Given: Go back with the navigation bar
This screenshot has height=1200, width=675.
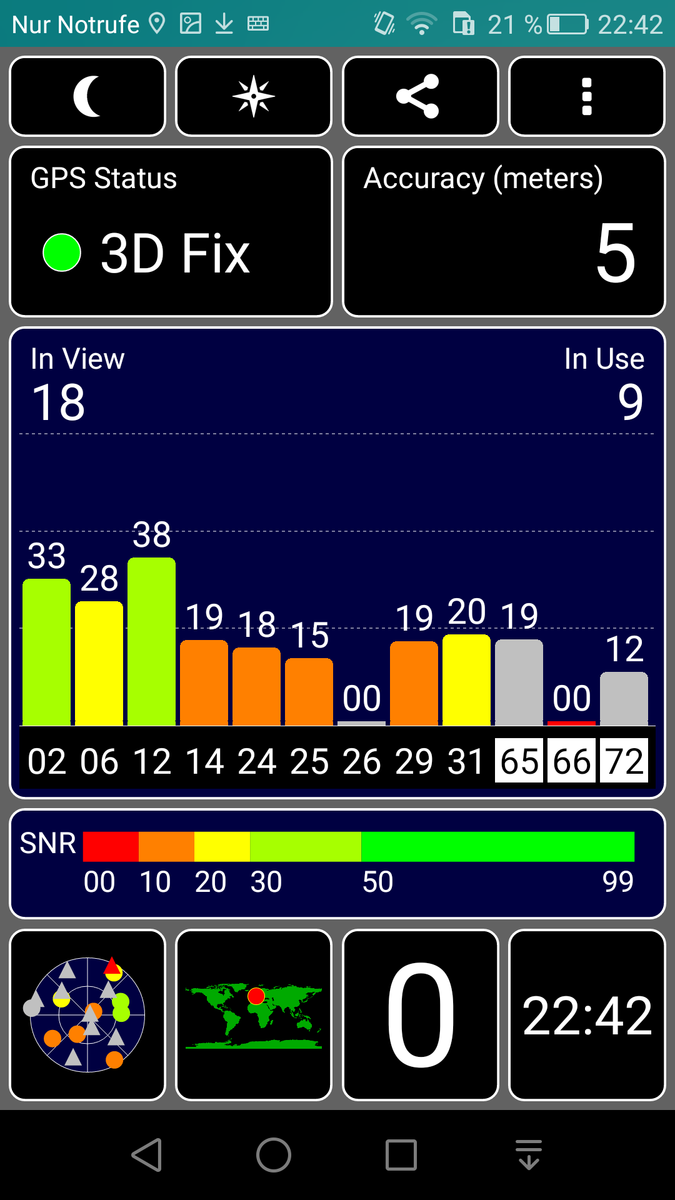Looking at the screenshot, I should tap(147, 1155).
